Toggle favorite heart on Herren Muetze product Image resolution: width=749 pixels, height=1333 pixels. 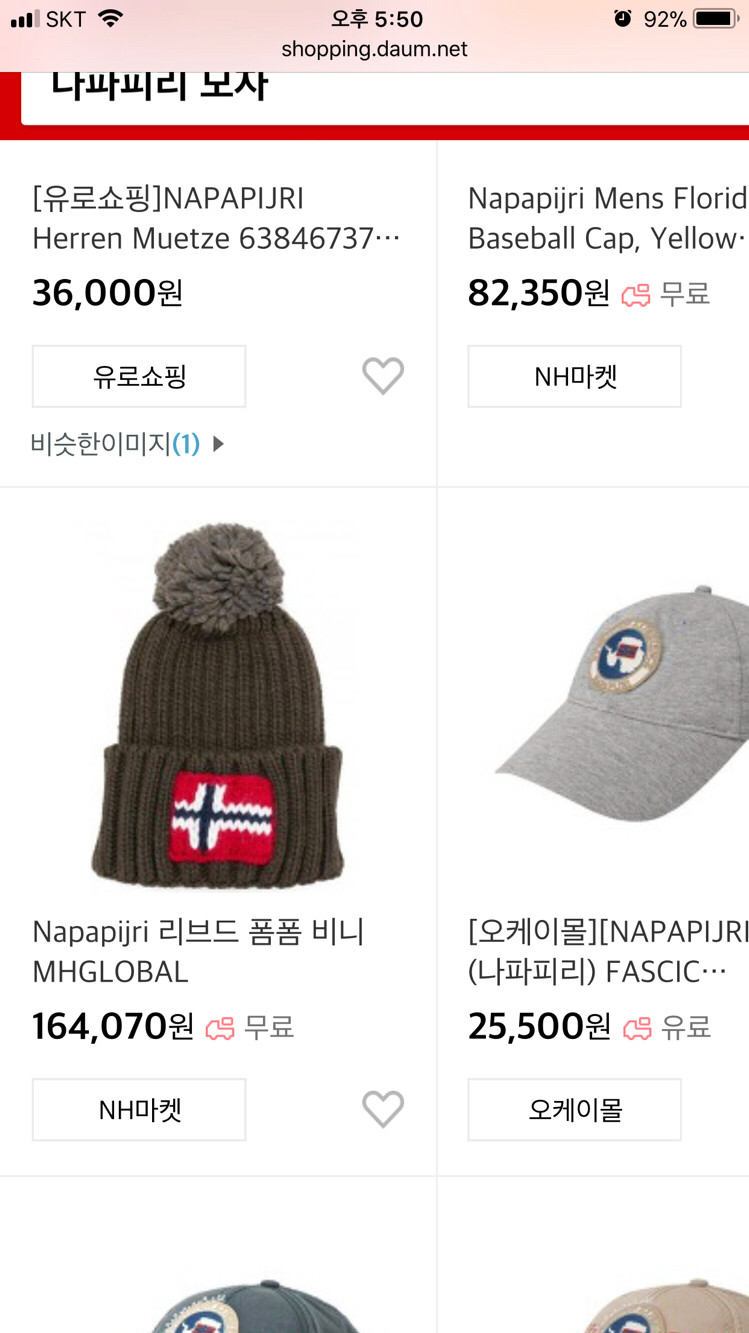(383, 376)
